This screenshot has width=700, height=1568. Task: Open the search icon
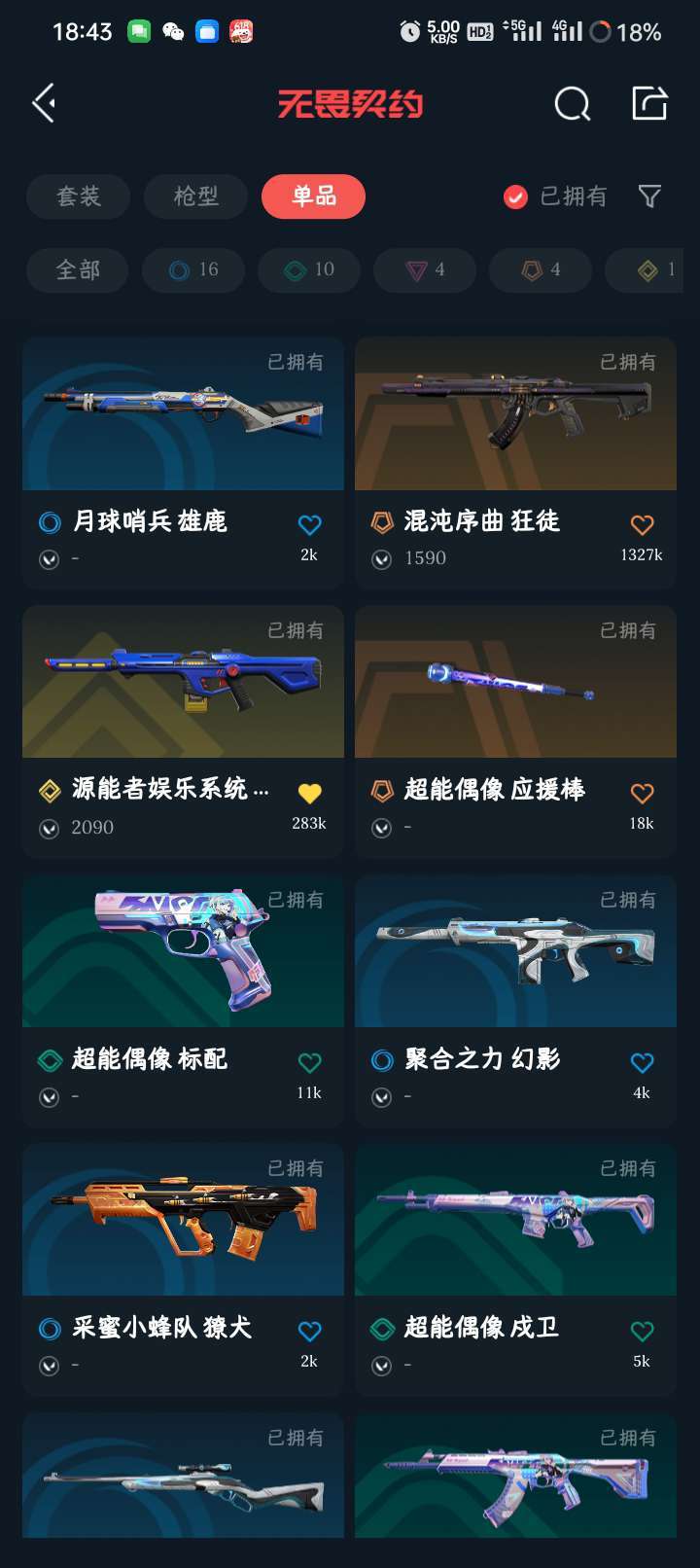[x=572, y=103]
